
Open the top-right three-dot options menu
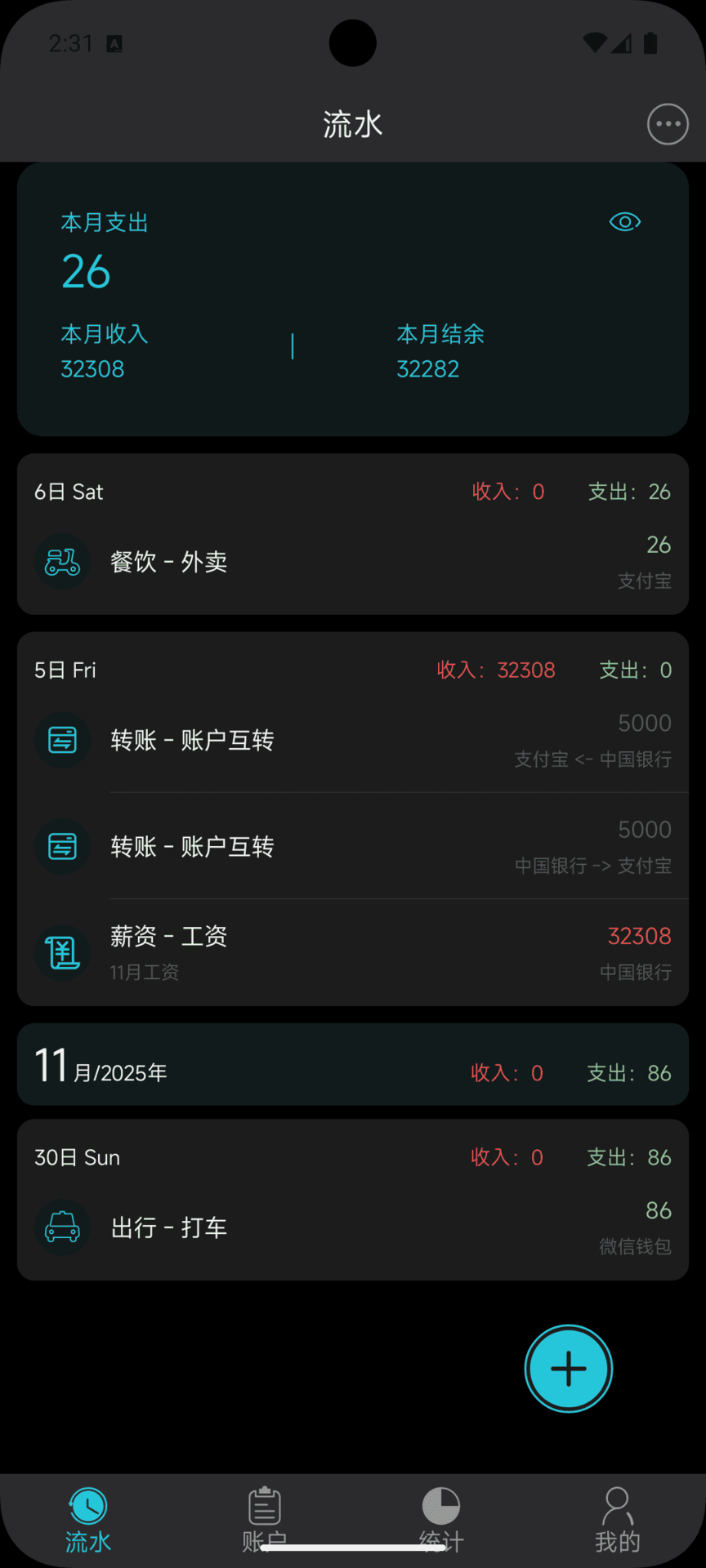[668, 123]
